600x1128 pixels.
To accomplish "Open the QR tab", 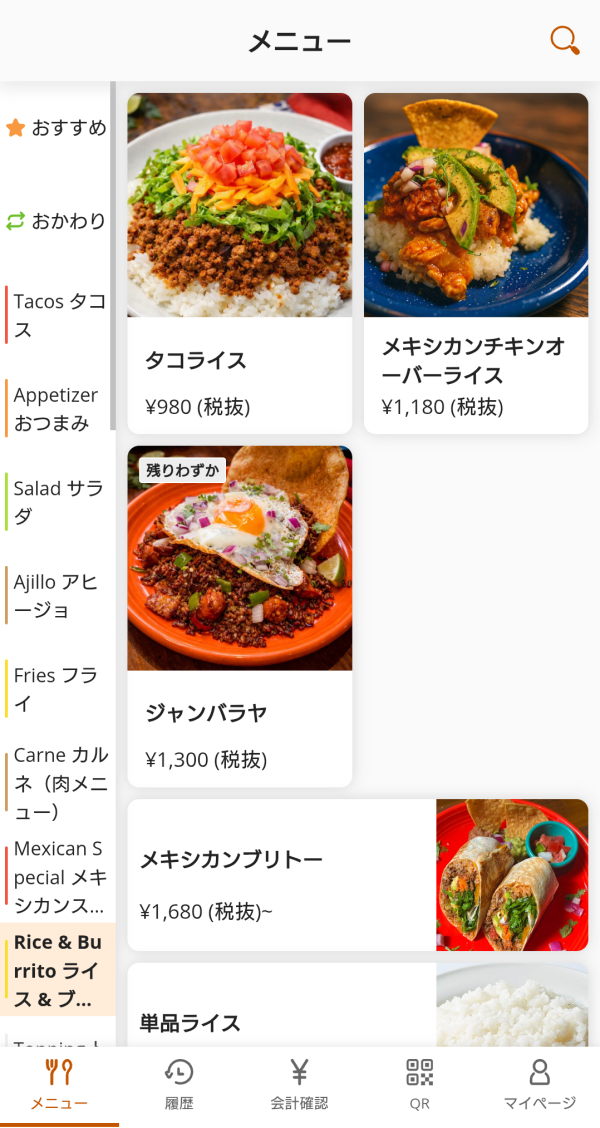I will tap(419, 1085).
